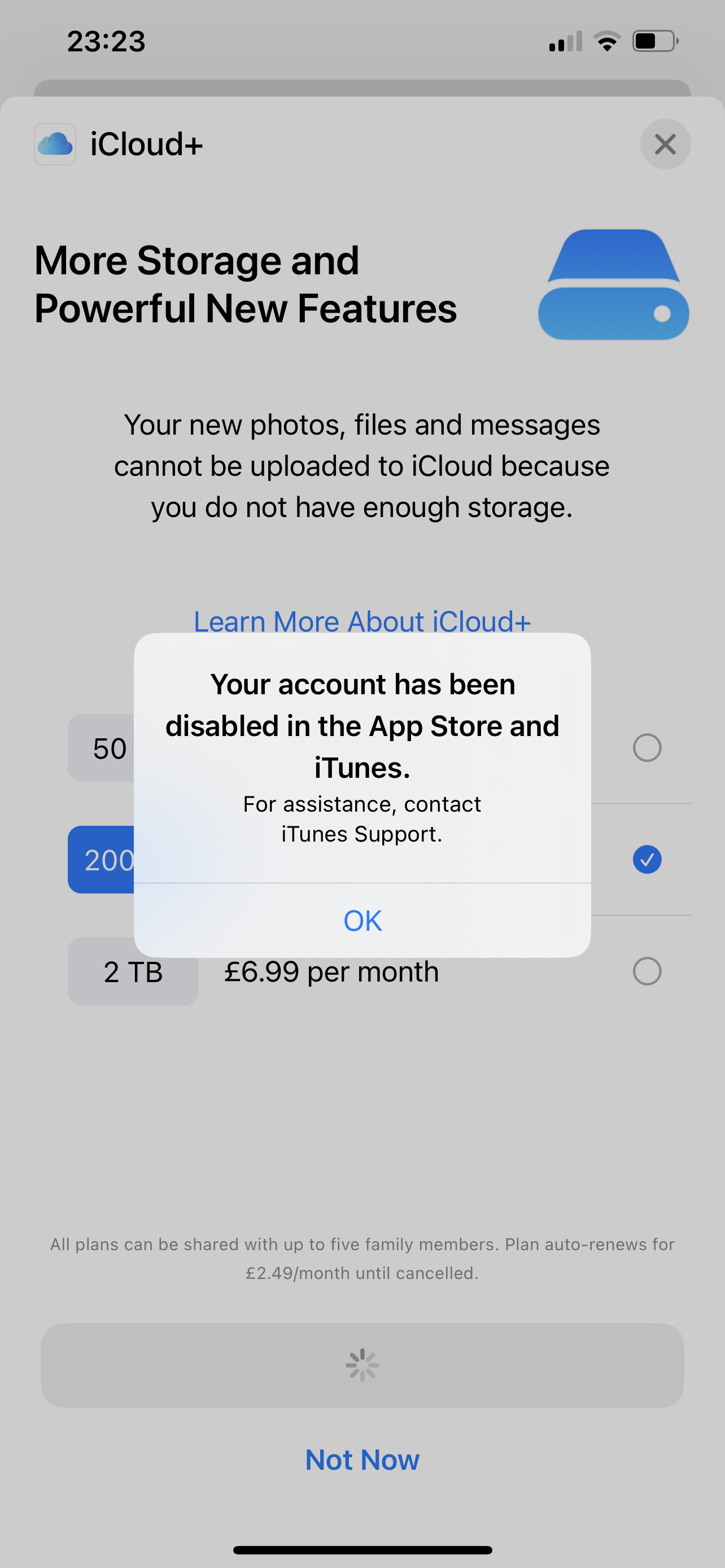The height and width of the screenshot is (1568, 725).
Task: Close the iCloud+ sheet with the X
Action: click(x=665, y=144)
